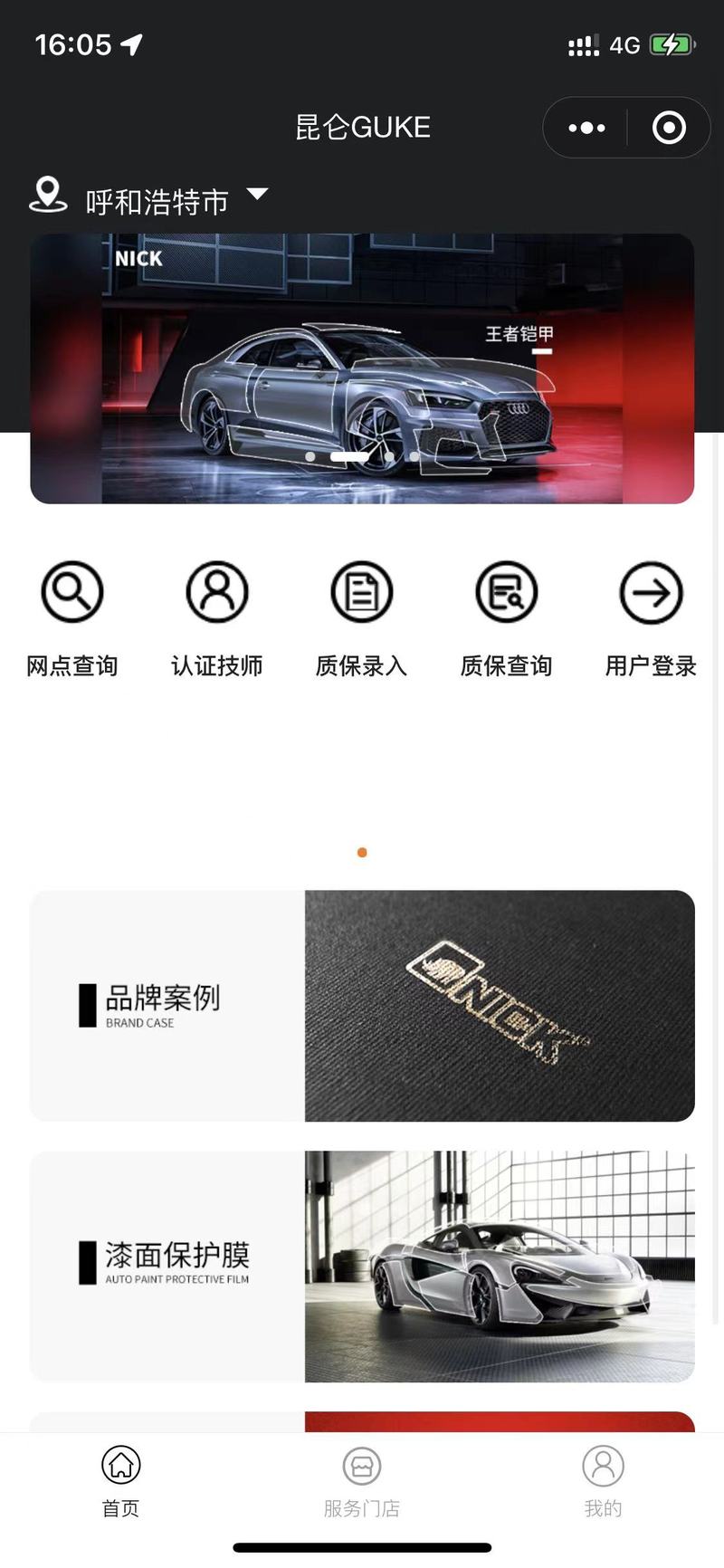Switch to the 首页 home tab
The image size is (724, 1568).
click(x=120, y=1482)
